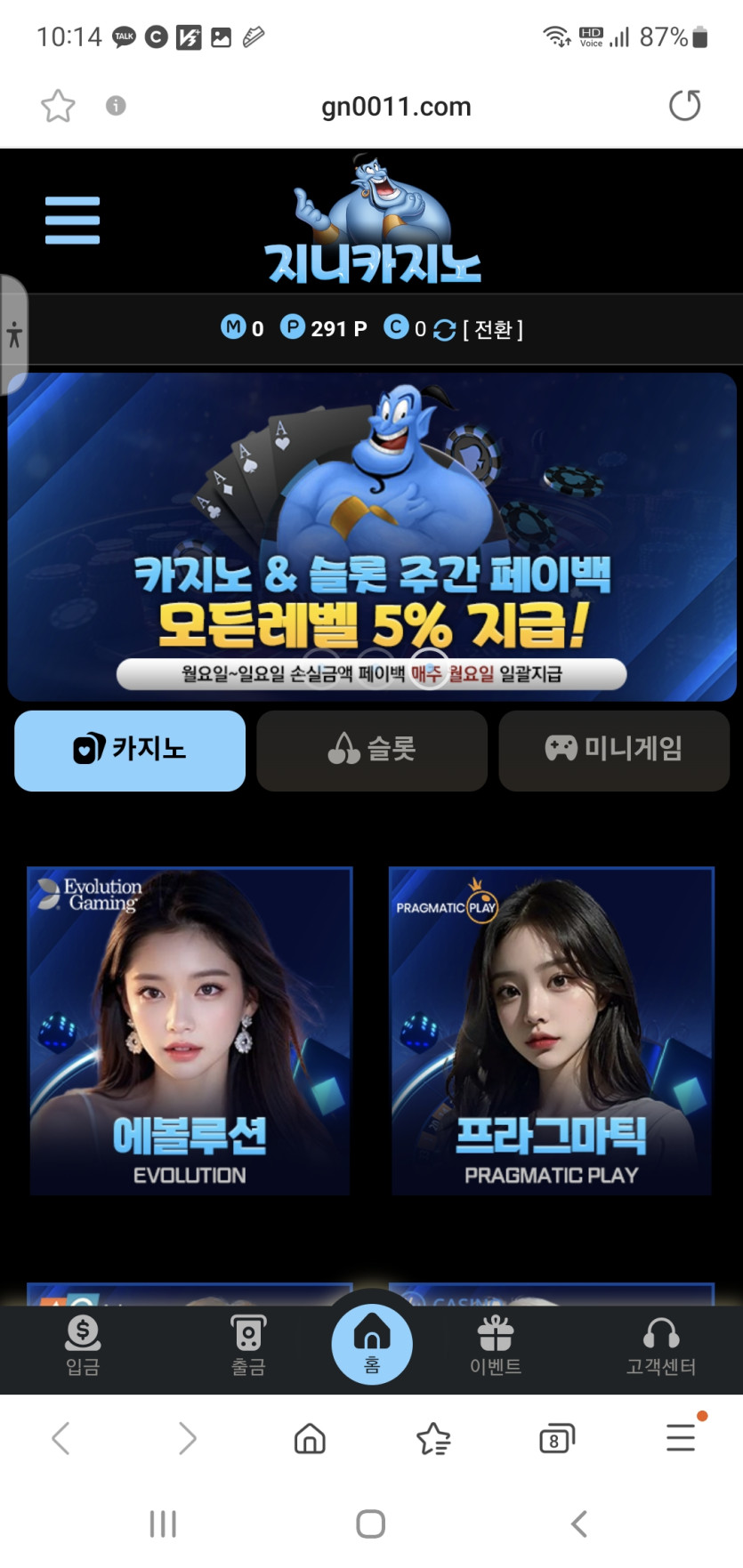Viewport: 743px width, 1568px height.
Task: Switch to the 미니게임 tab
Action: pos(613,750)
